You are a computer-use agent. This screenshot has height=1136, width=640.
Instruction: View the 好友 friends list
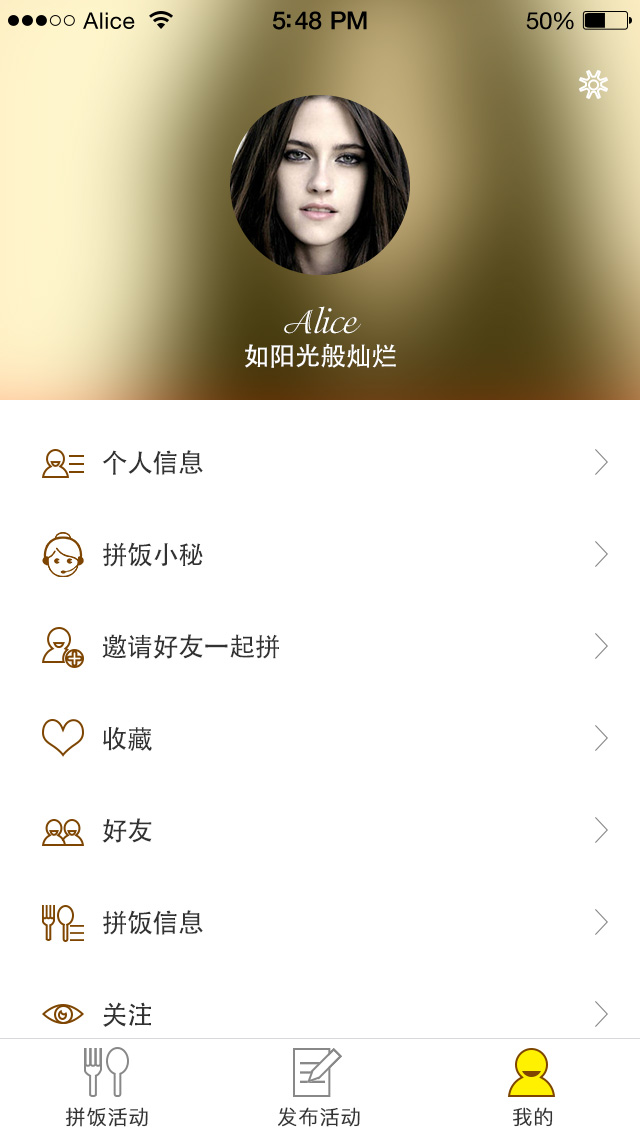pos(320,830)
